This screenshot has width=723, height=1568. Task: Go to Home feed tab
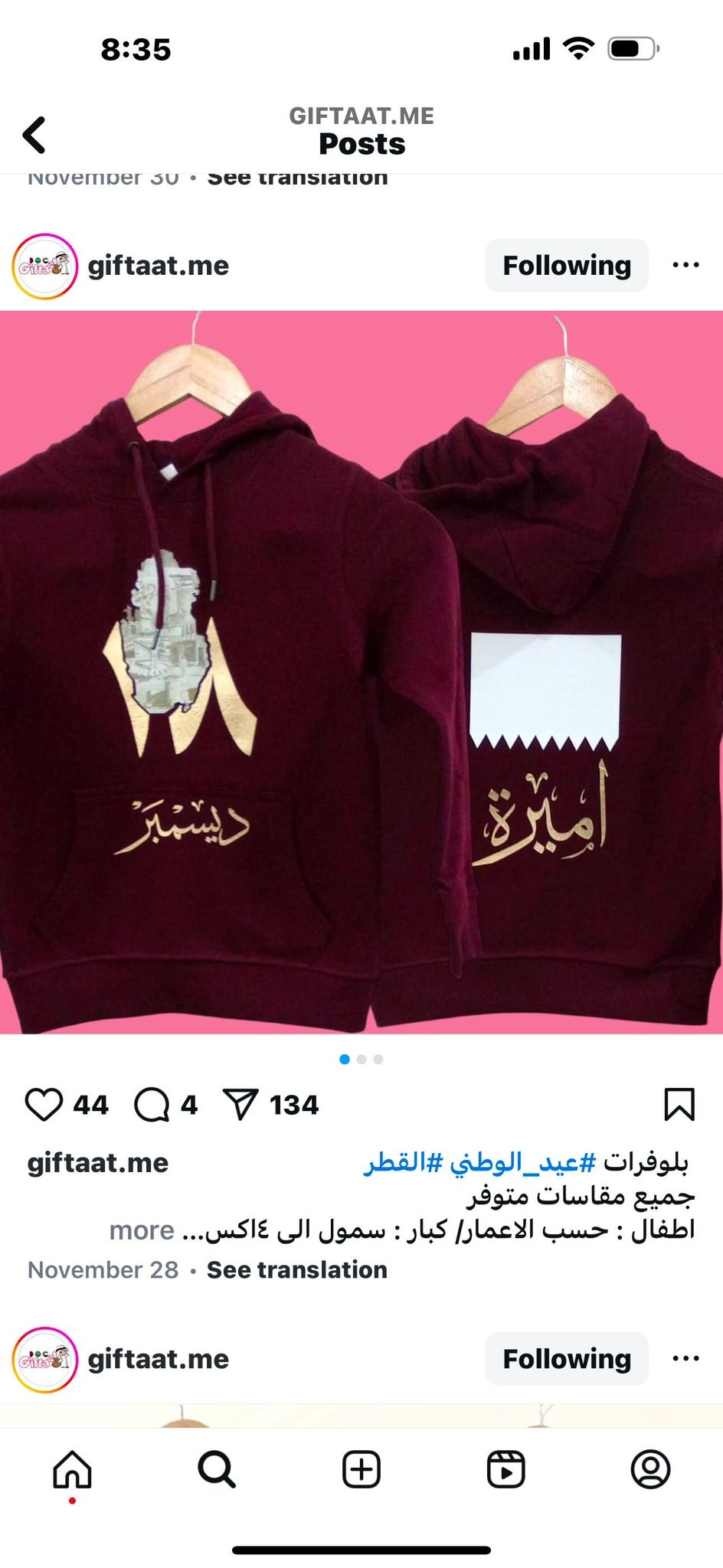(x=72, y=1470)
